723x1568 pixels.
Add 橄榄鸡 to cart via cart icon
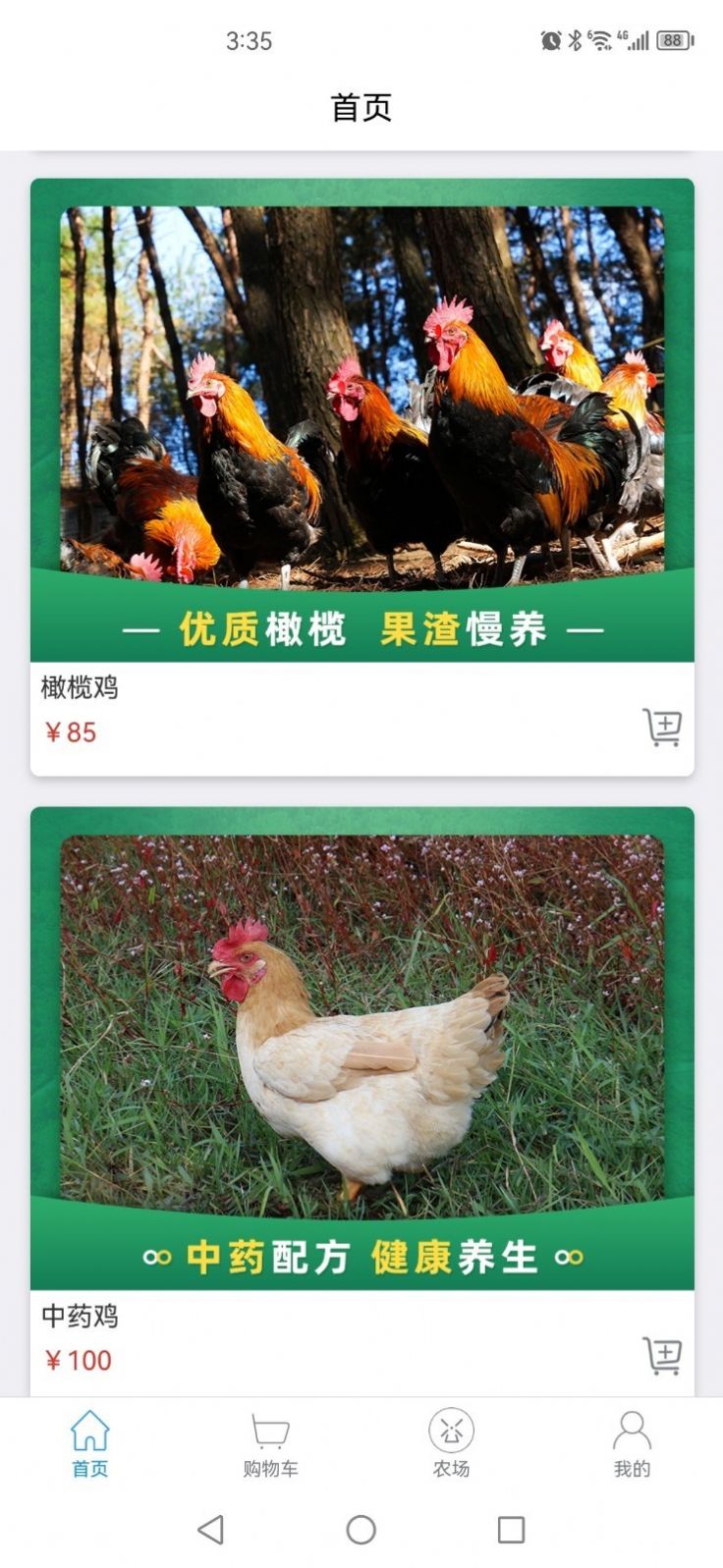coord(664,728)
